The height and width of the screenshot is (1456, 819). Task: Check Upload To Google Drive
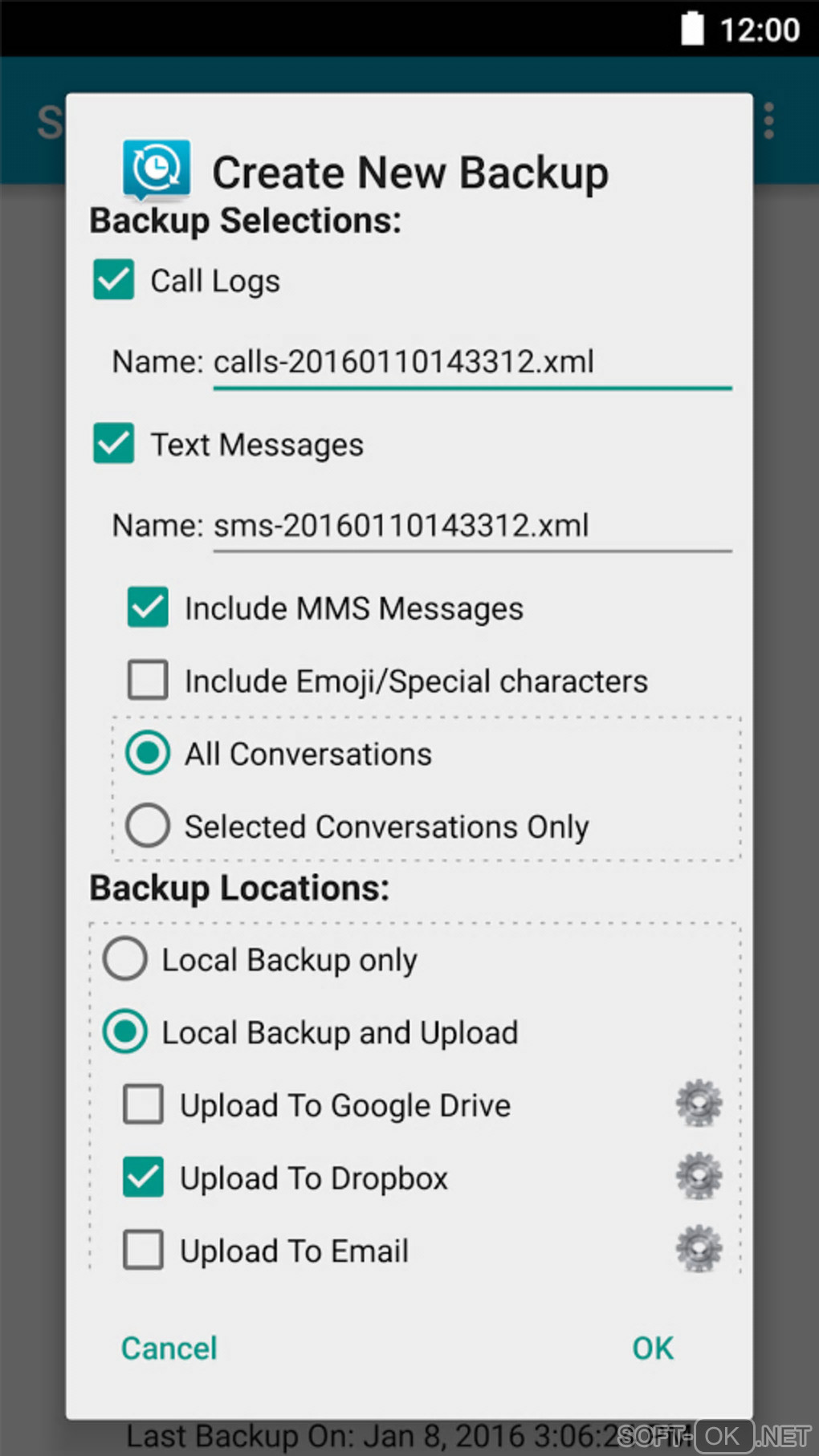pyautogui.click(x=143, y=1104)
